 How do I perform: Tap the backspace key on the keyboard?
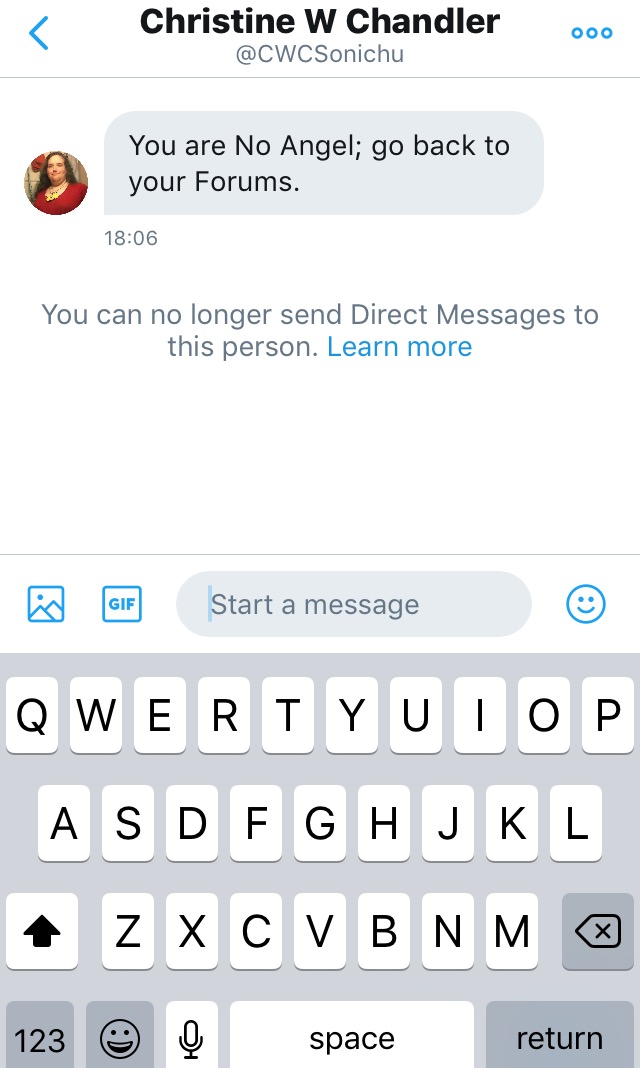point(598,931)
